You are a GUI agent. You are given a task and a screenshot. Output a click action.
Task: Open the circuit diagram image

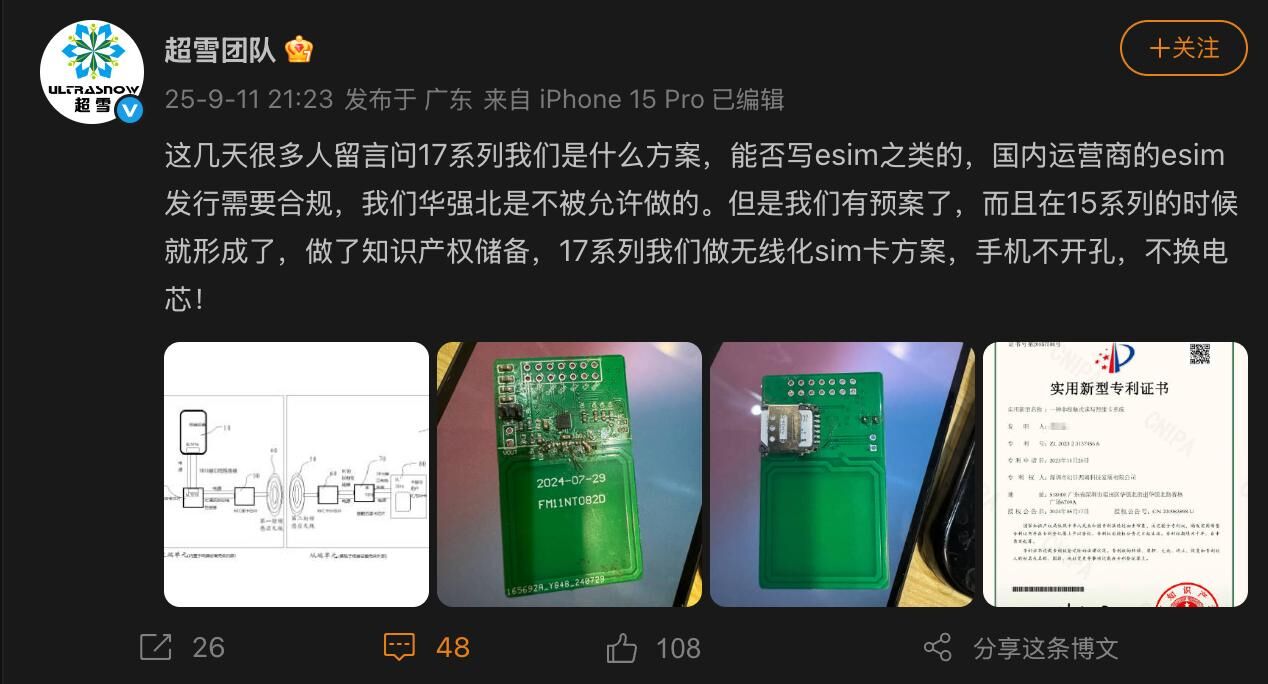[296, 474]
